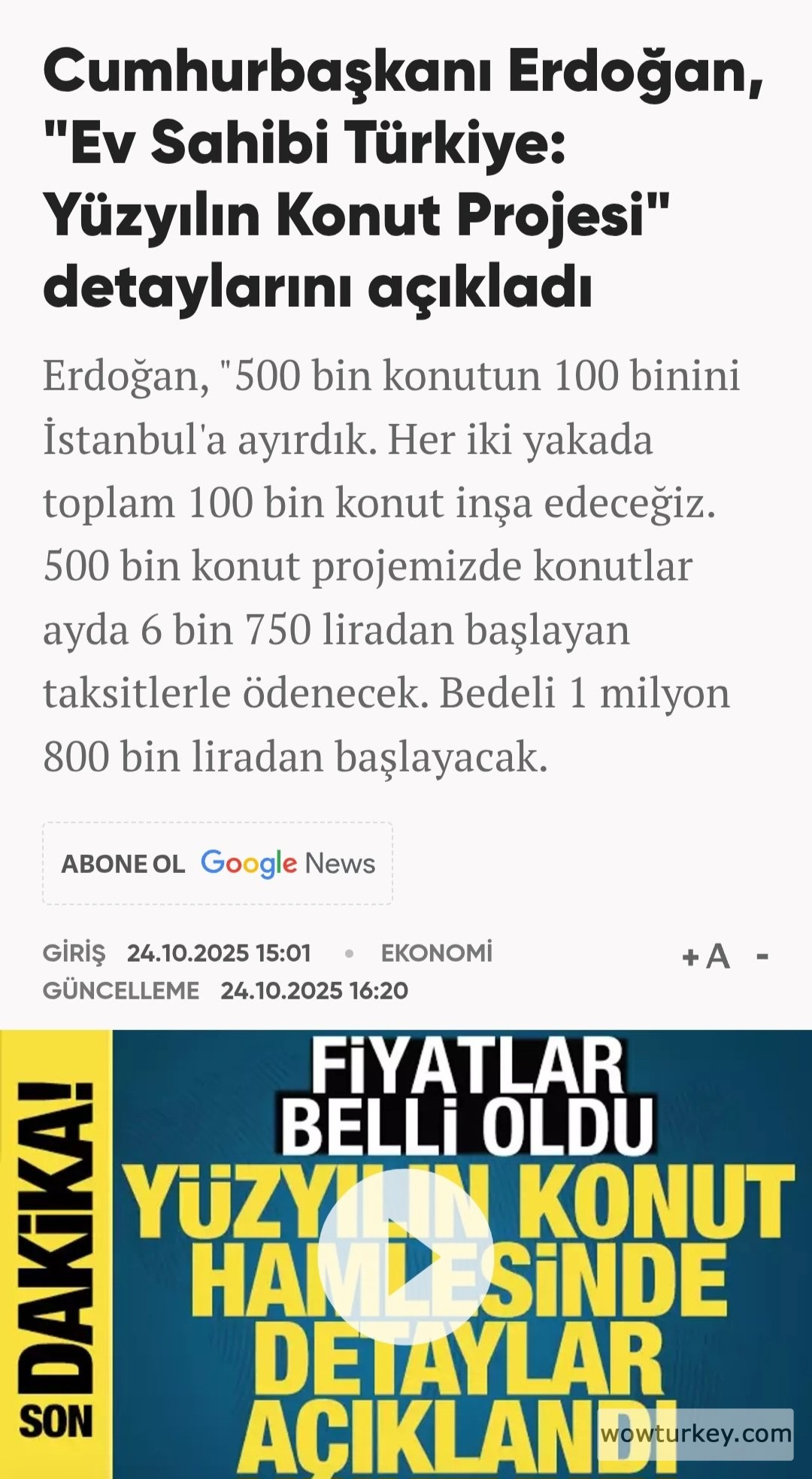Click the large 'A' font size icon
This screenshot has width=812, height=1479.
[719, 955]
